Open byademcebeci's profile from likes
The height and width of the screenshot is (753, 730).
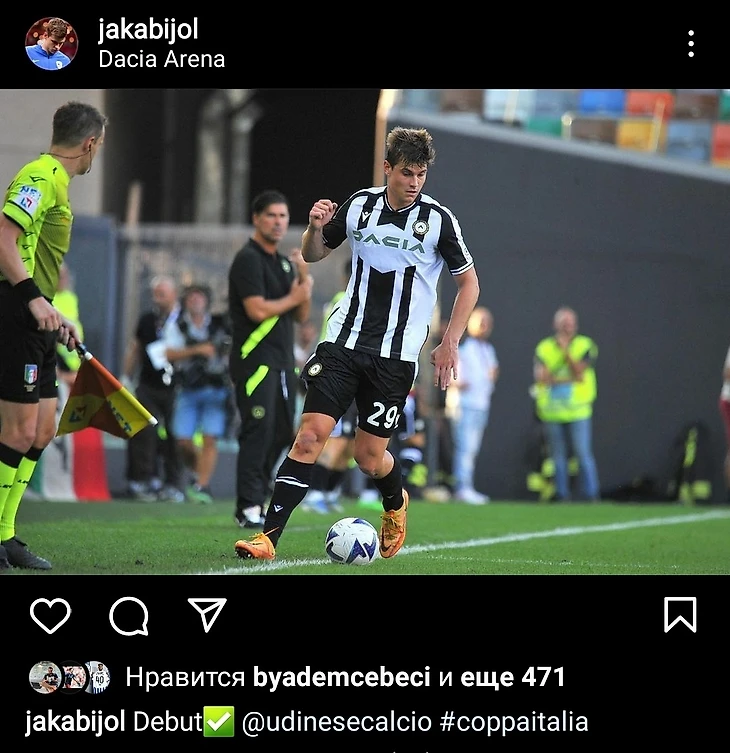coord(342,677)
